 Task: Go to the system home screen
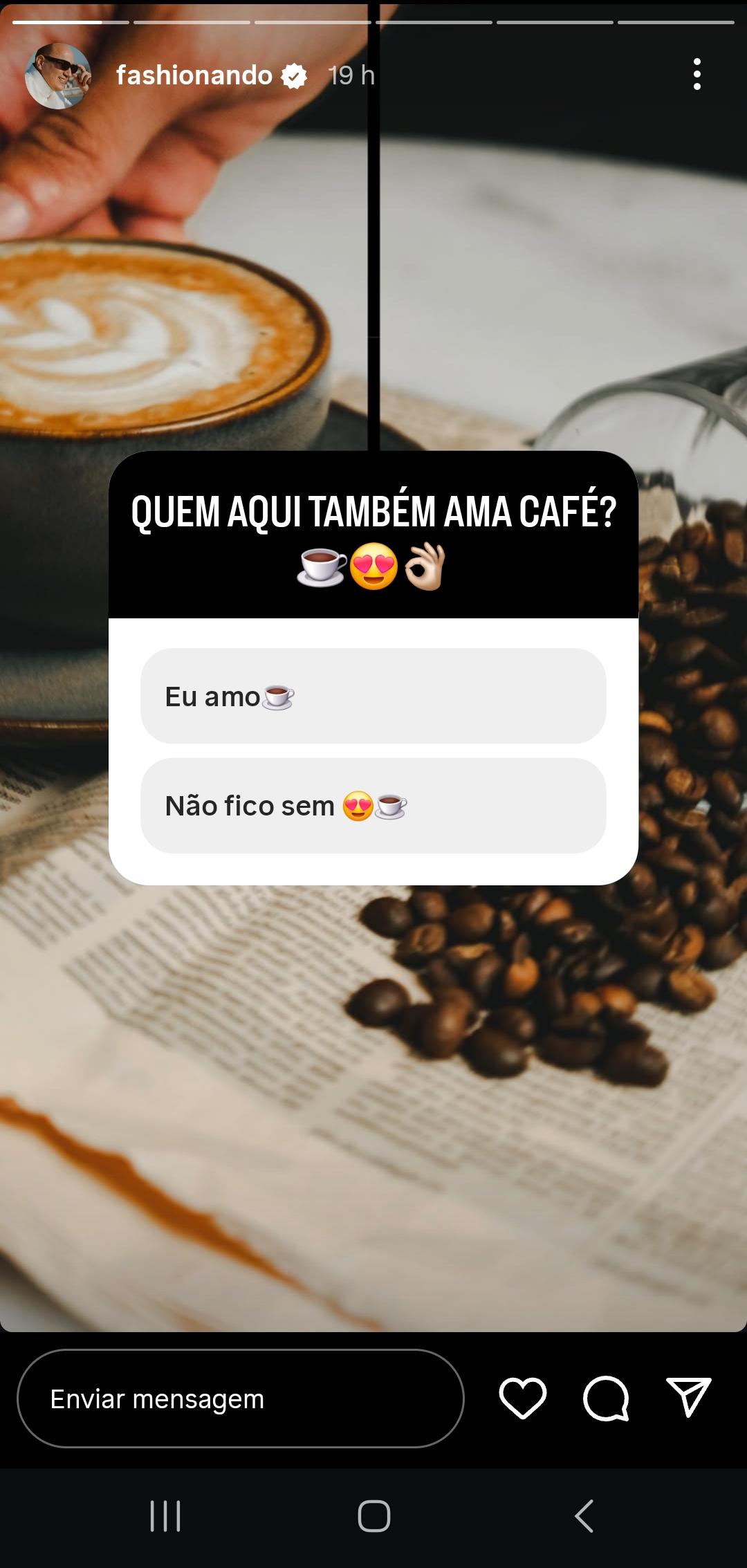[373, 1516]
